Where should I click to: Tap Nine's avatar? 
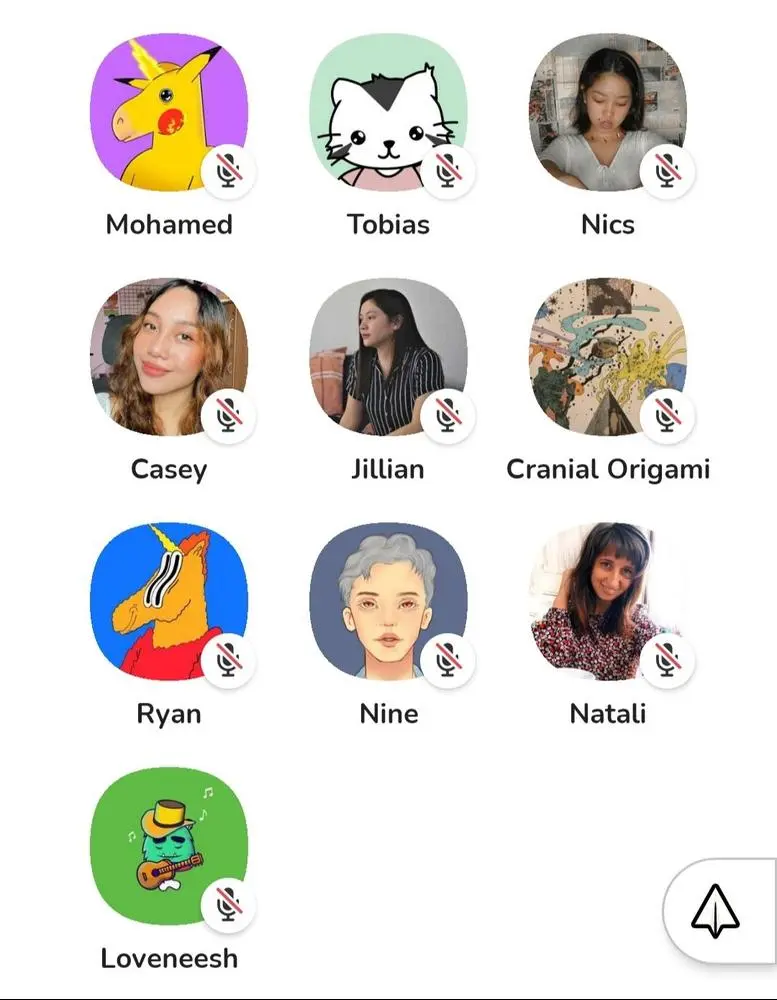click(x=388, y=601)
